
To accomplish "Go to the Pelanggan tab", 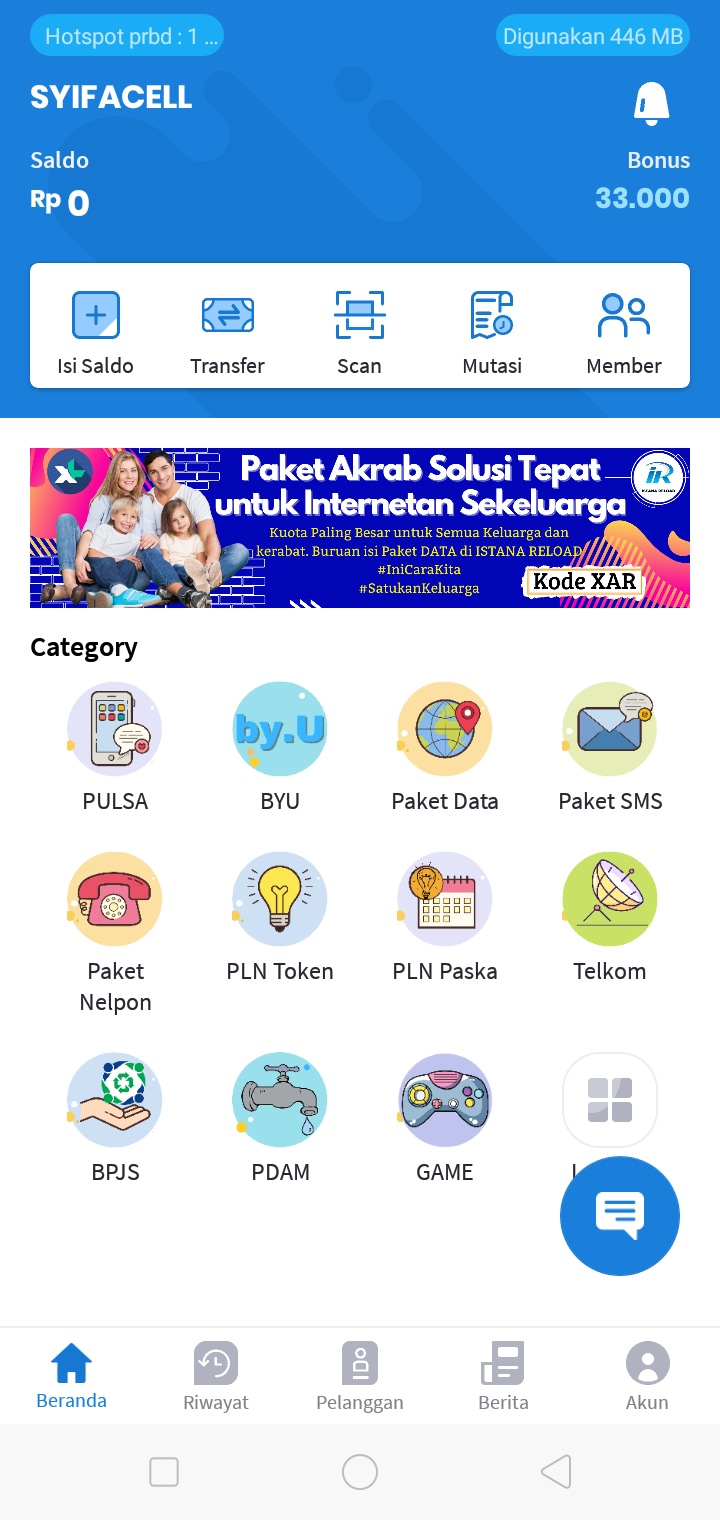I will pyautogui.click(x=360, y=1377).
